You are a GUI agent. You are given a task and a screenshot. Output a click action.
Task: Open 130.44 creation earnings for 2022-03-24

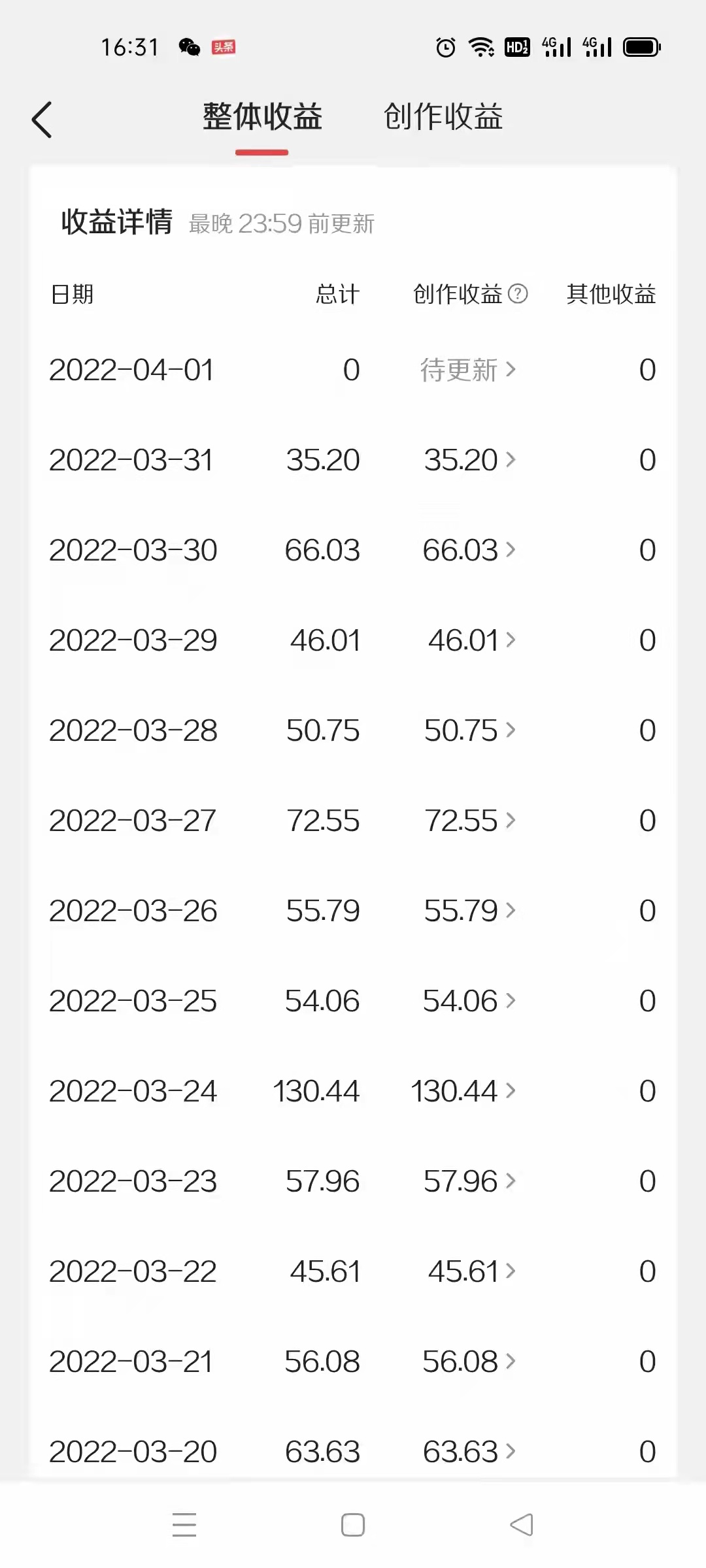coord(463,1091)
